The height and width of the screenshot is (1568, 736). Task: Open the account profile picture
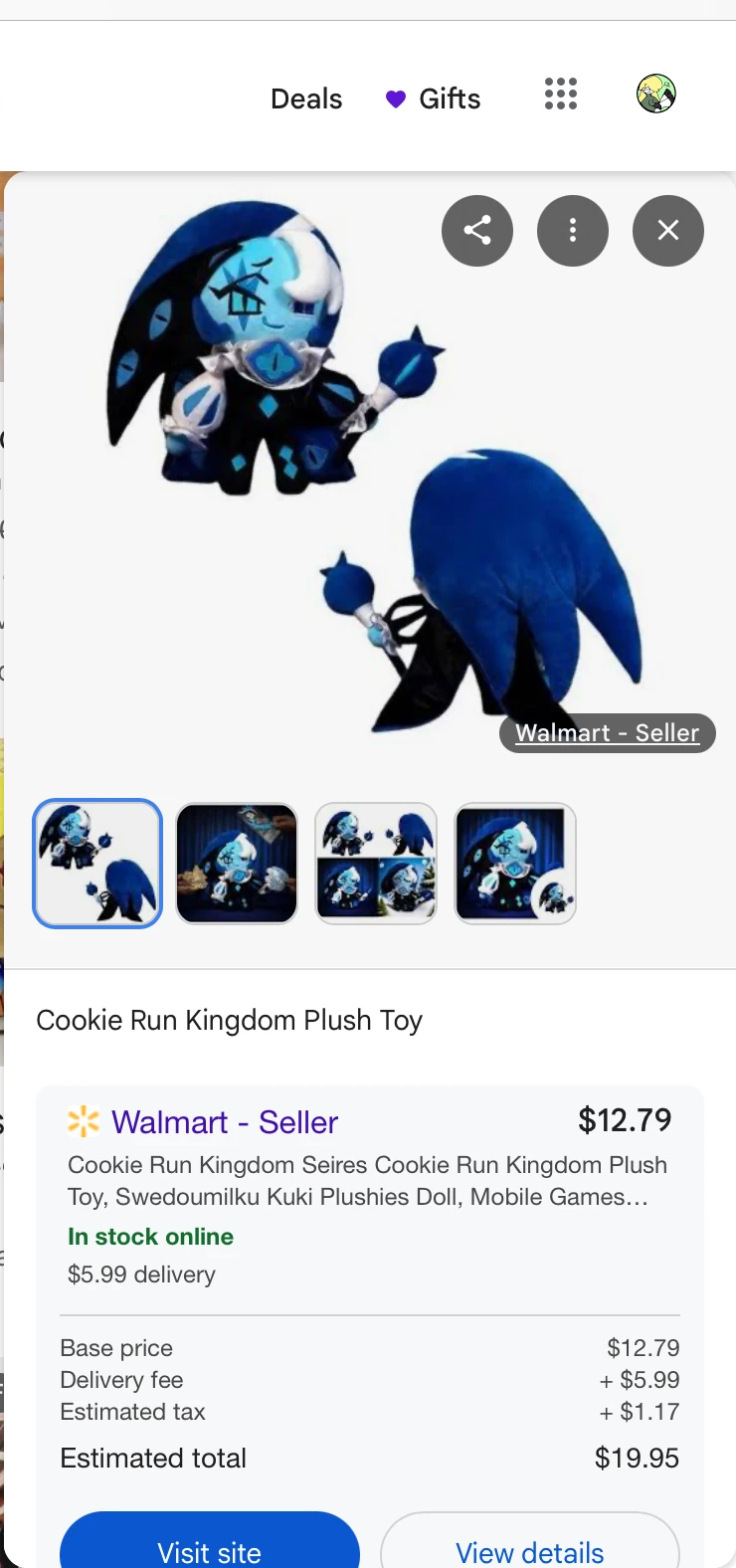click(656, 95)
